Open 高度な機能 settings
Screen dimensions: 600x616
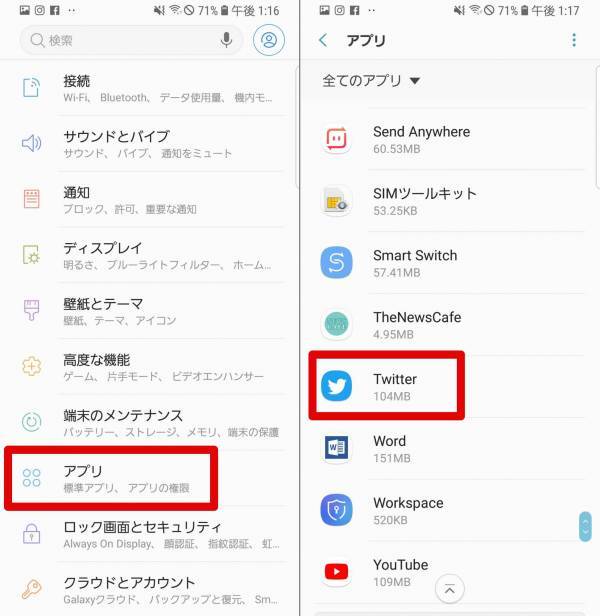(150, 367)
